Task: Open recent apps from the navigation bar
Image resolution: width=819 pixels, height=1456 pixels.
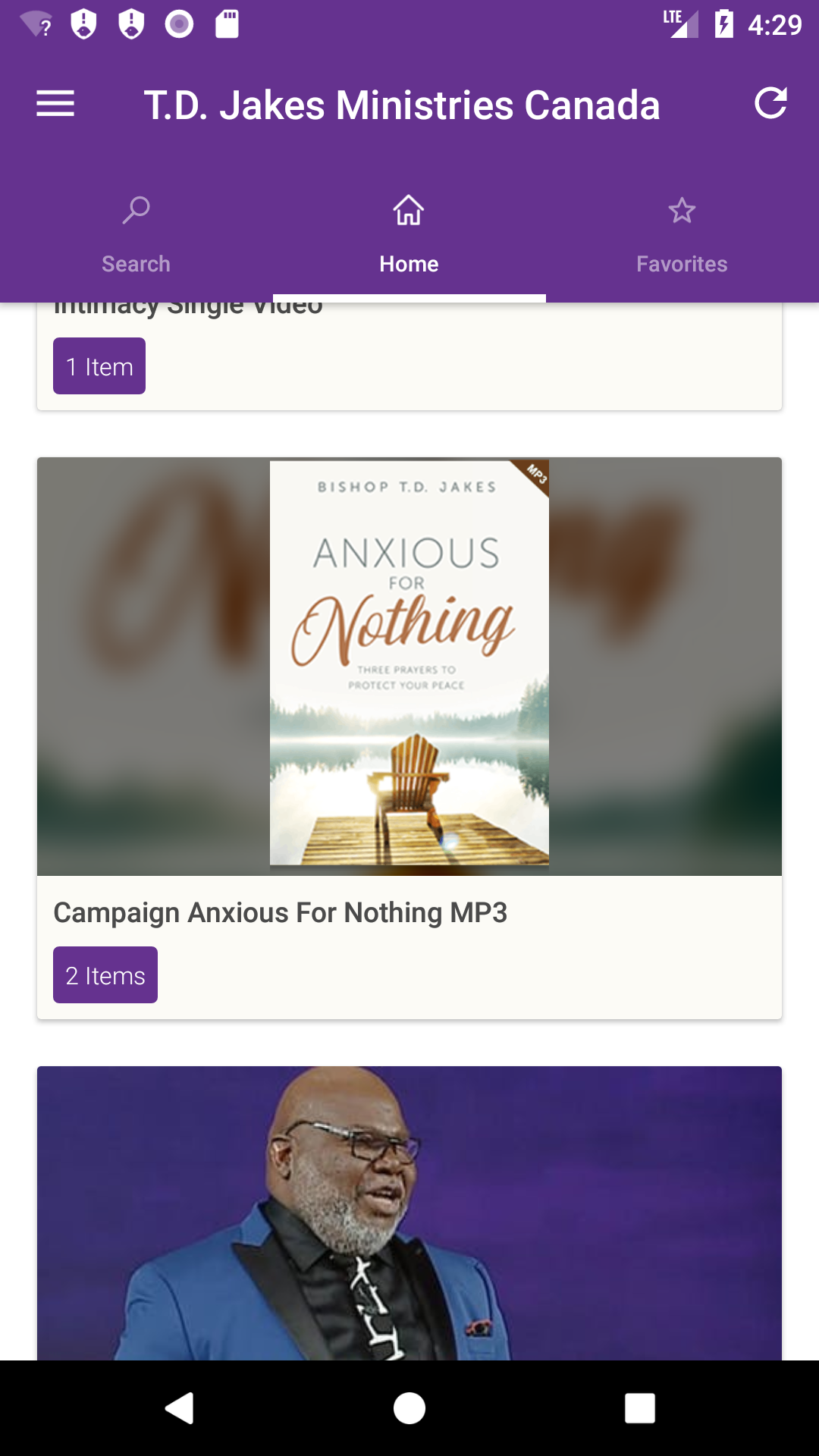Action: (x=639, y=1408)
